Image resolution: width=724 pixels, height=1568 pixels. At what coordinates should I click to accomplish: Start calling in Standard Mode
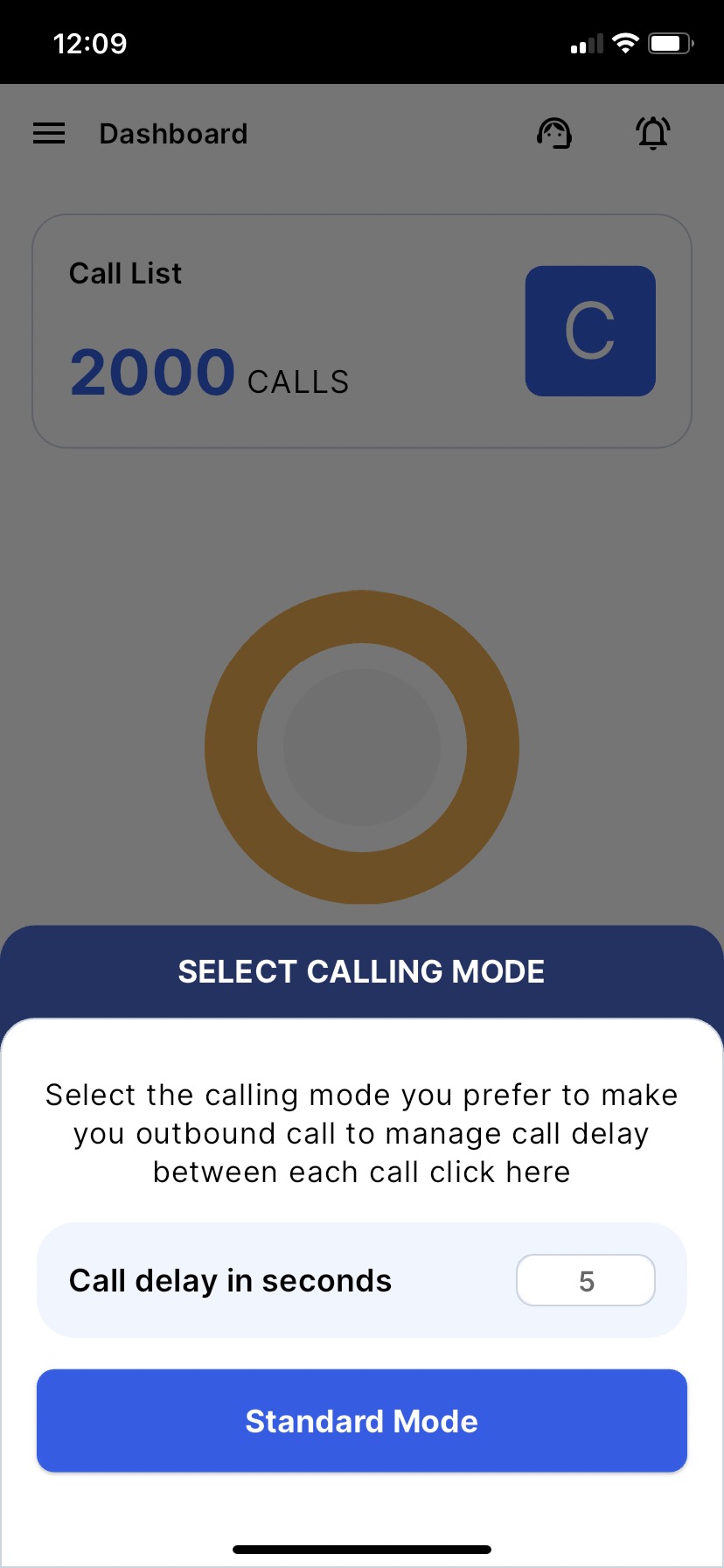pyautogui.click(x=361, y=1421)
